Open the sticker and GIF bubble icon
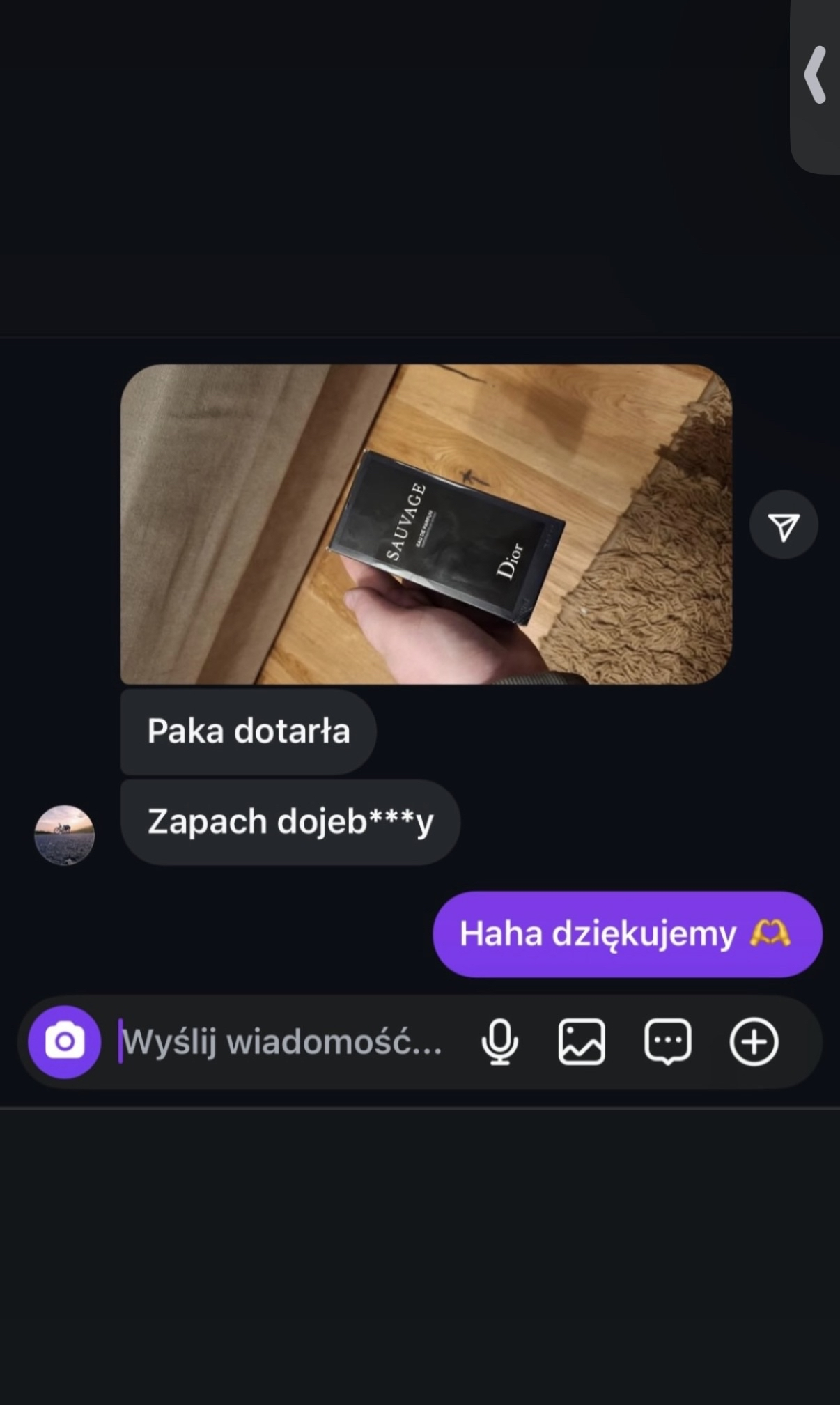The image size is (840, 1405). [x=667, y=1042]
